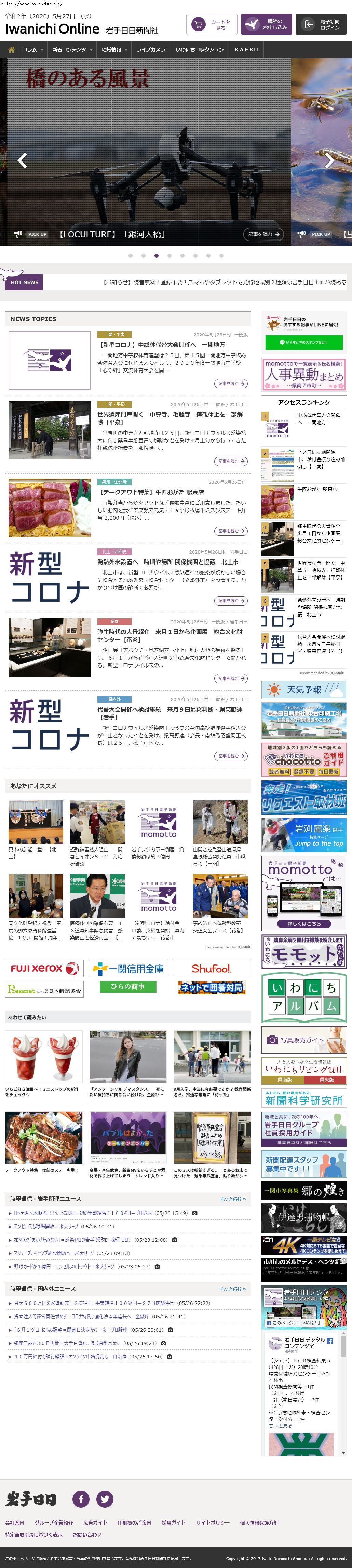352x1568 pixels.
Task: Tap もっと読む for 岩手関連ニュース
Action: (233, 1198)
